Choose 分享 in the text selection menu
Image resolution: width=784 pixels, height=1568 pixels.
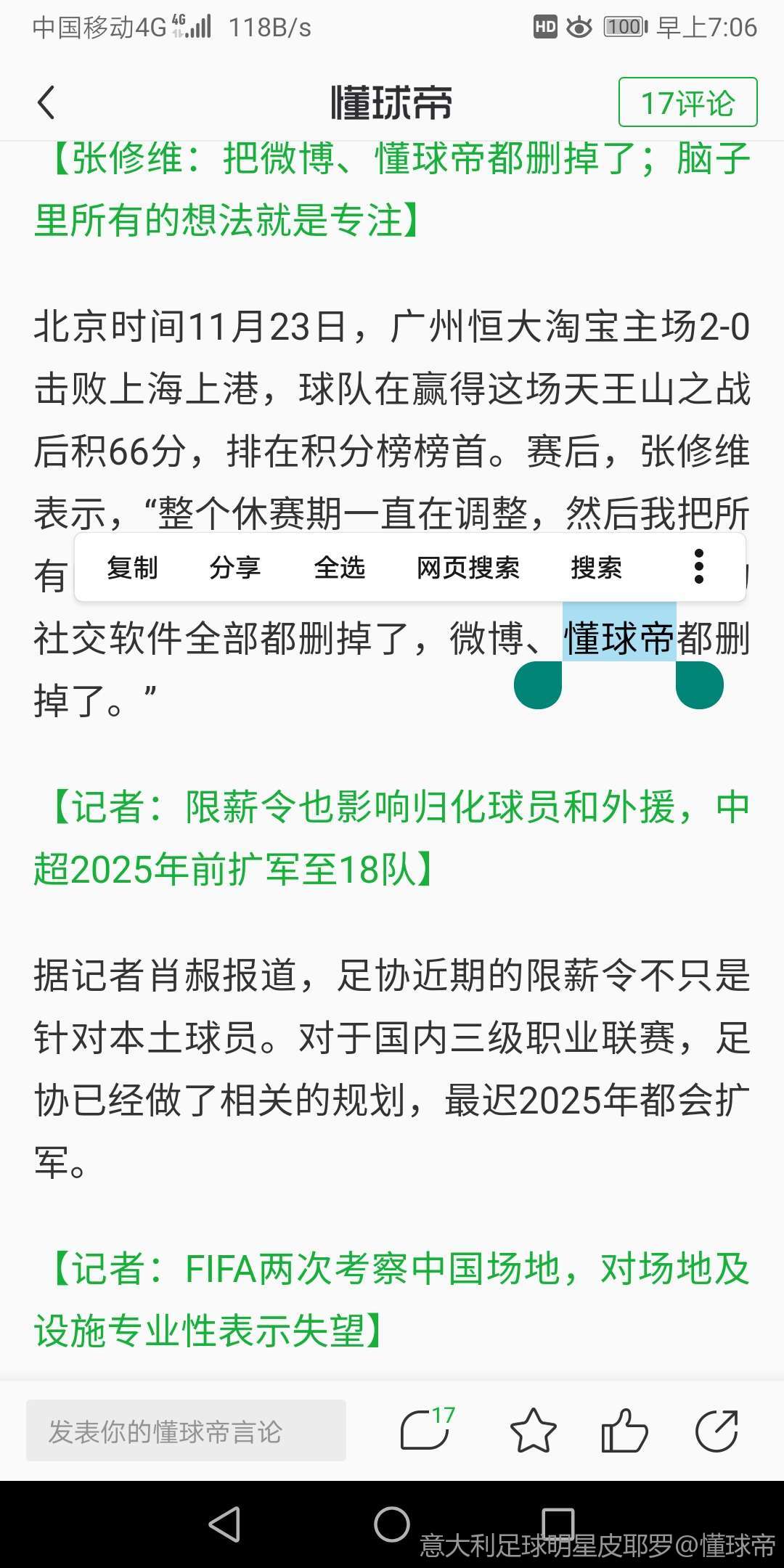[x=234, y=568]
